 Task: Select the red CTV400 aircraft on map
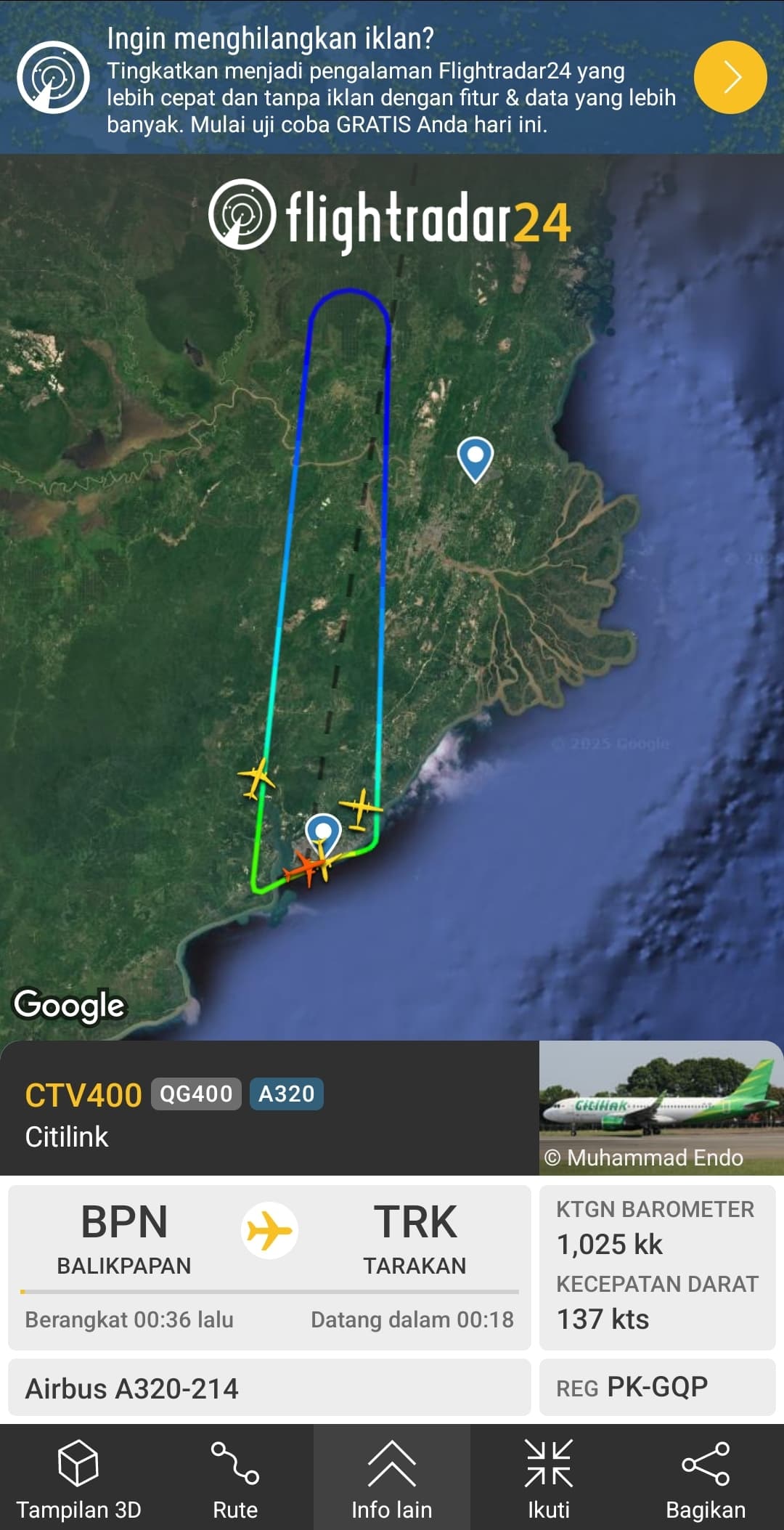305,868
